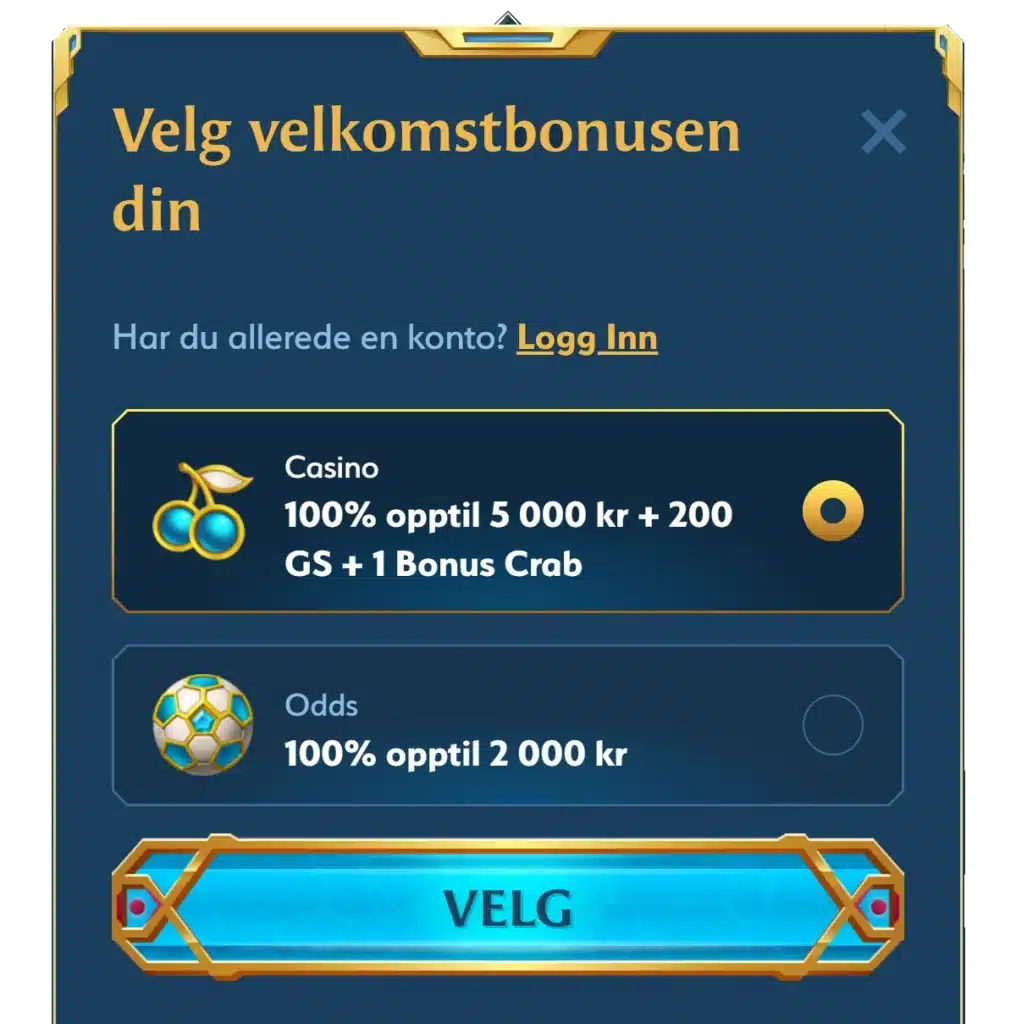Viewport: 1016px width, 1024px height.
Task: Select the Casino welcome bonus option
Action: [x=832, y=512]
